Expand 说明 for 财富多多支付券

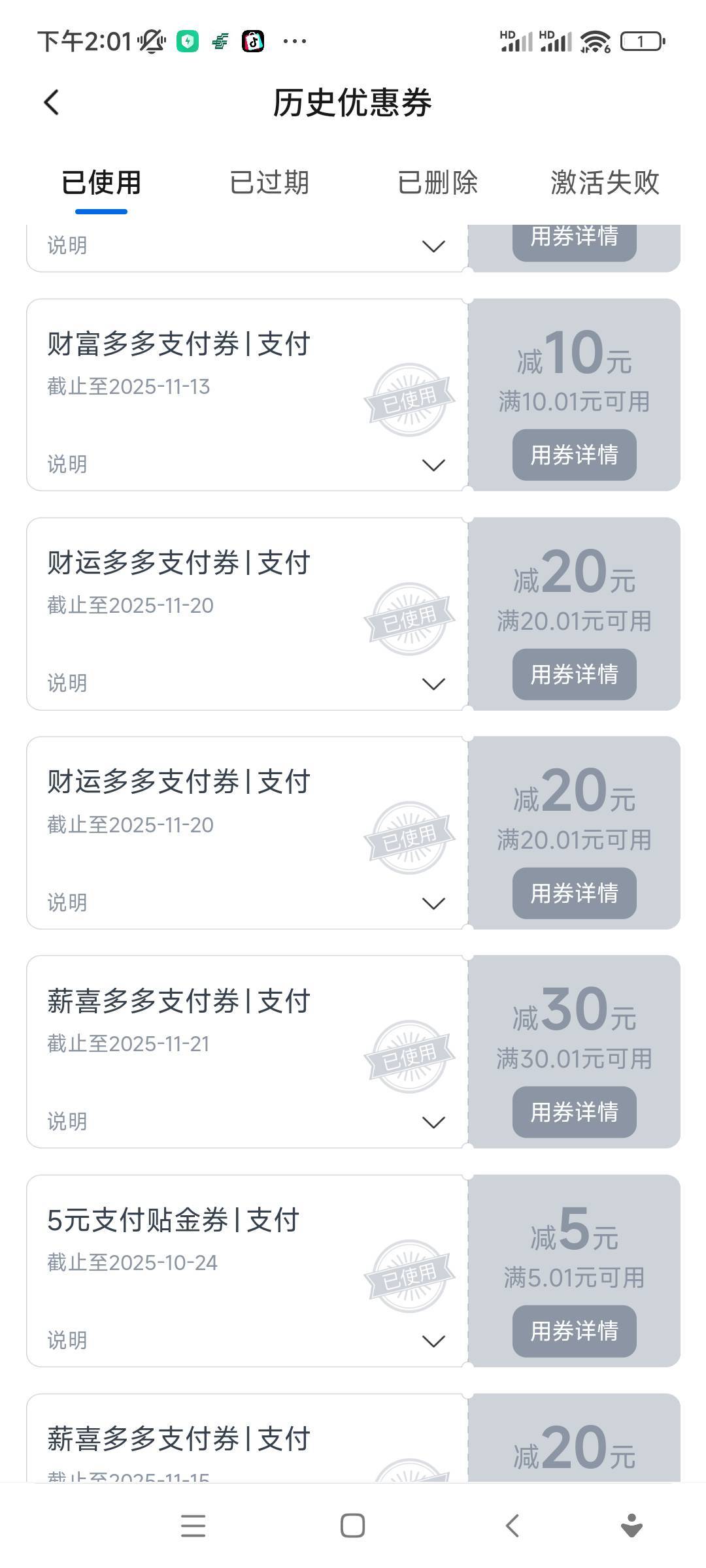coord(433,465)
